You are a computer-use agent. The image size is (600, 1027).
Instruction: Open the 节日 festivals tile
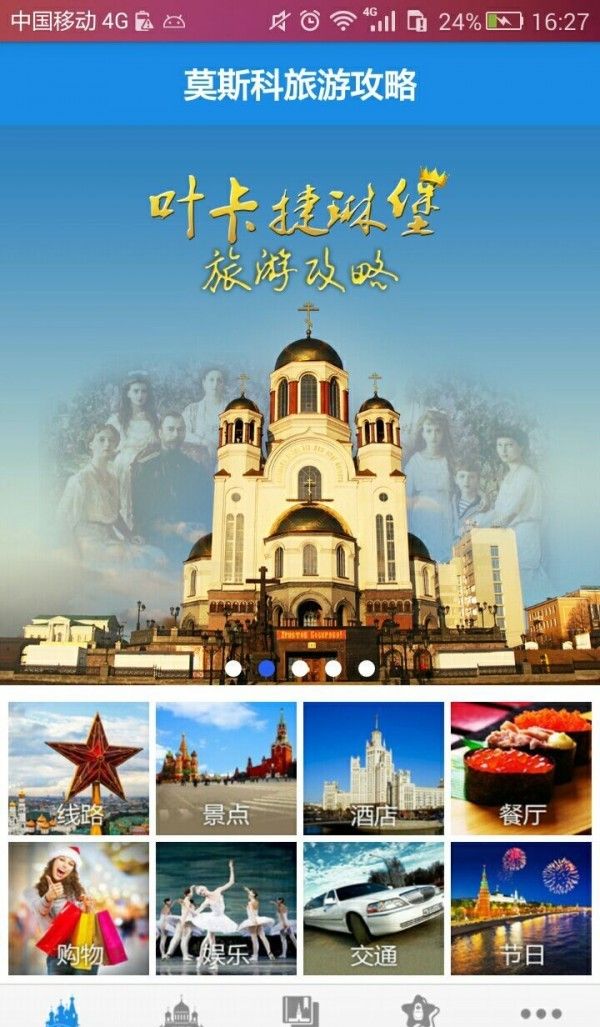coord(520,908)
